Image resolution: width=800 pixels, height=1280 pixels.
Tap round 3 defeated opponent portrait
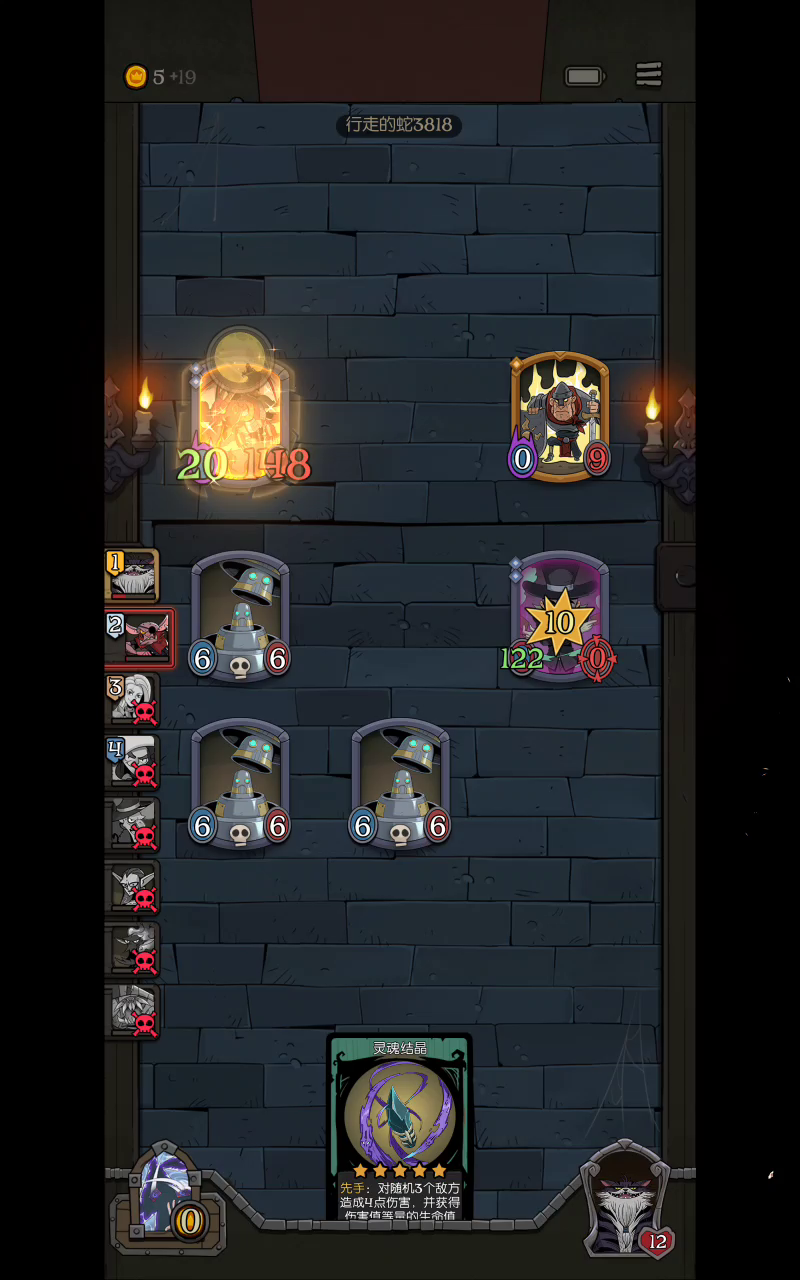click(x=133, y=699)
